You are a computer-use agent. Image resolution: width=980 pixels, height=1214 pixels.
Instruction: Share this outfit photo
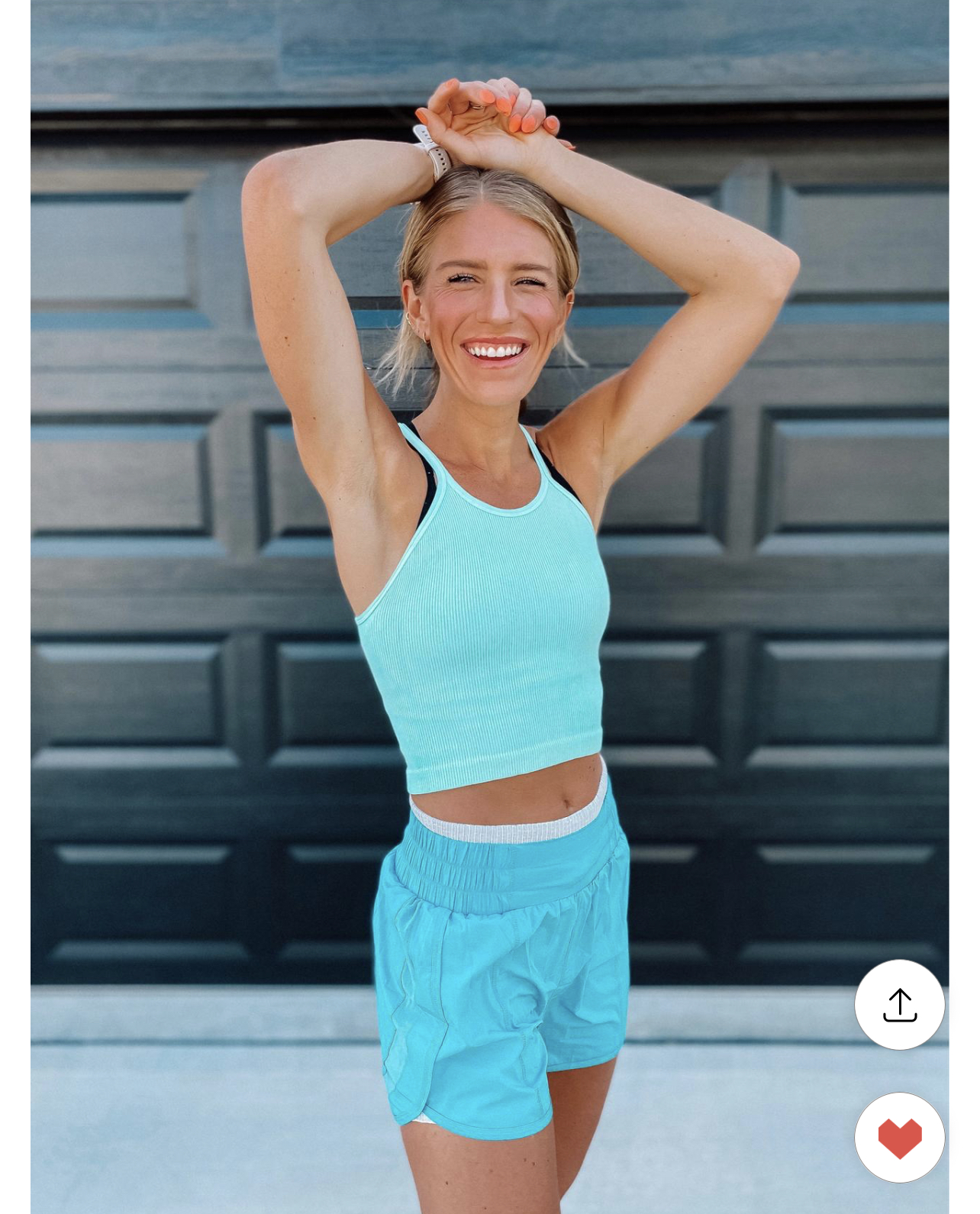899,1005
